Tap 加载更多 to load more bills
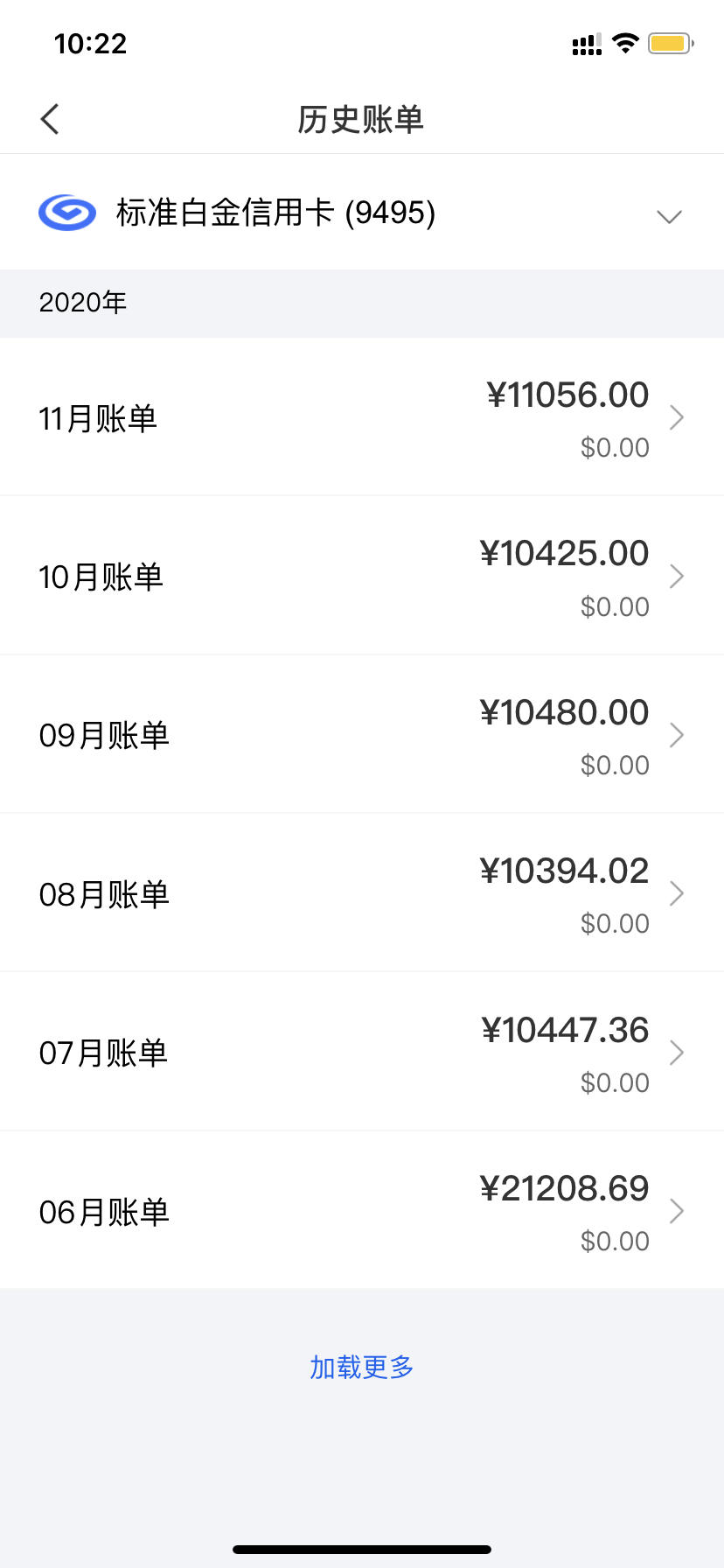 click(362, 1367)
